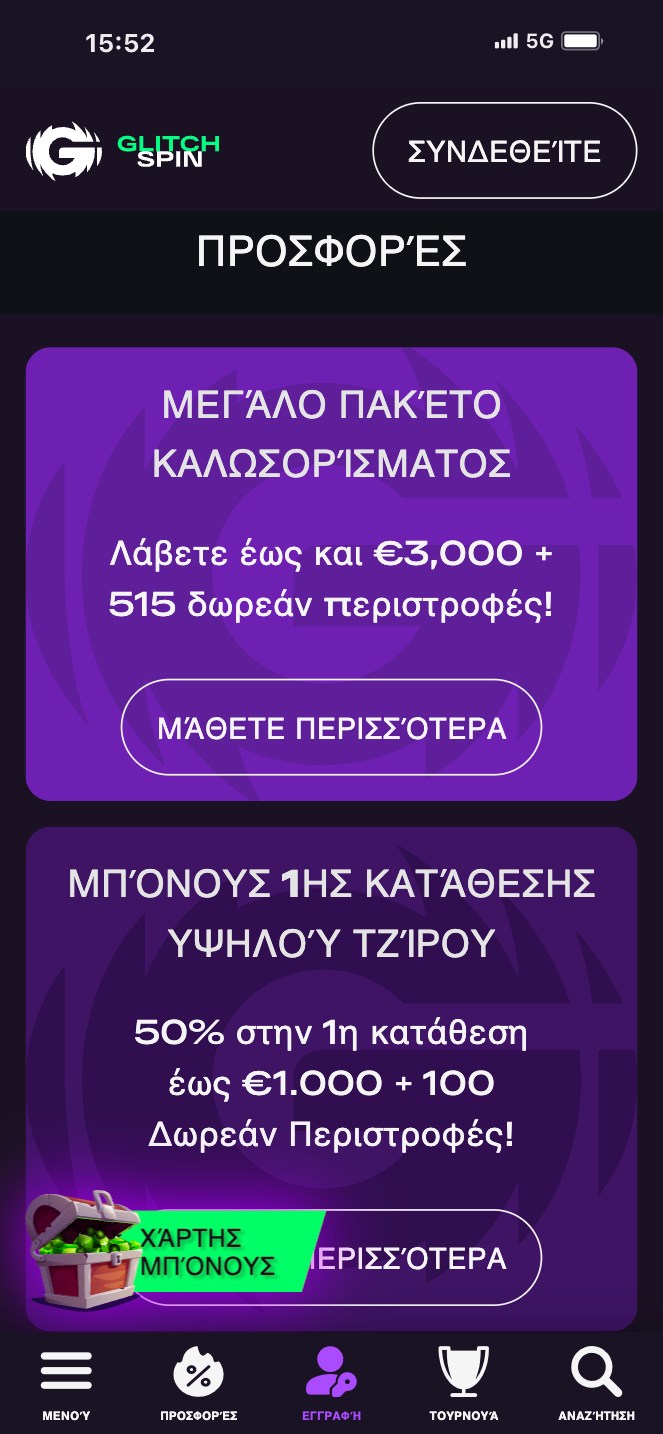
Task: Tap ΜΑΘΕΤΕ ΠΕΡΙΣΣΟΤΕΡΑ under high roller bonus
Action: click(440, 1257)
